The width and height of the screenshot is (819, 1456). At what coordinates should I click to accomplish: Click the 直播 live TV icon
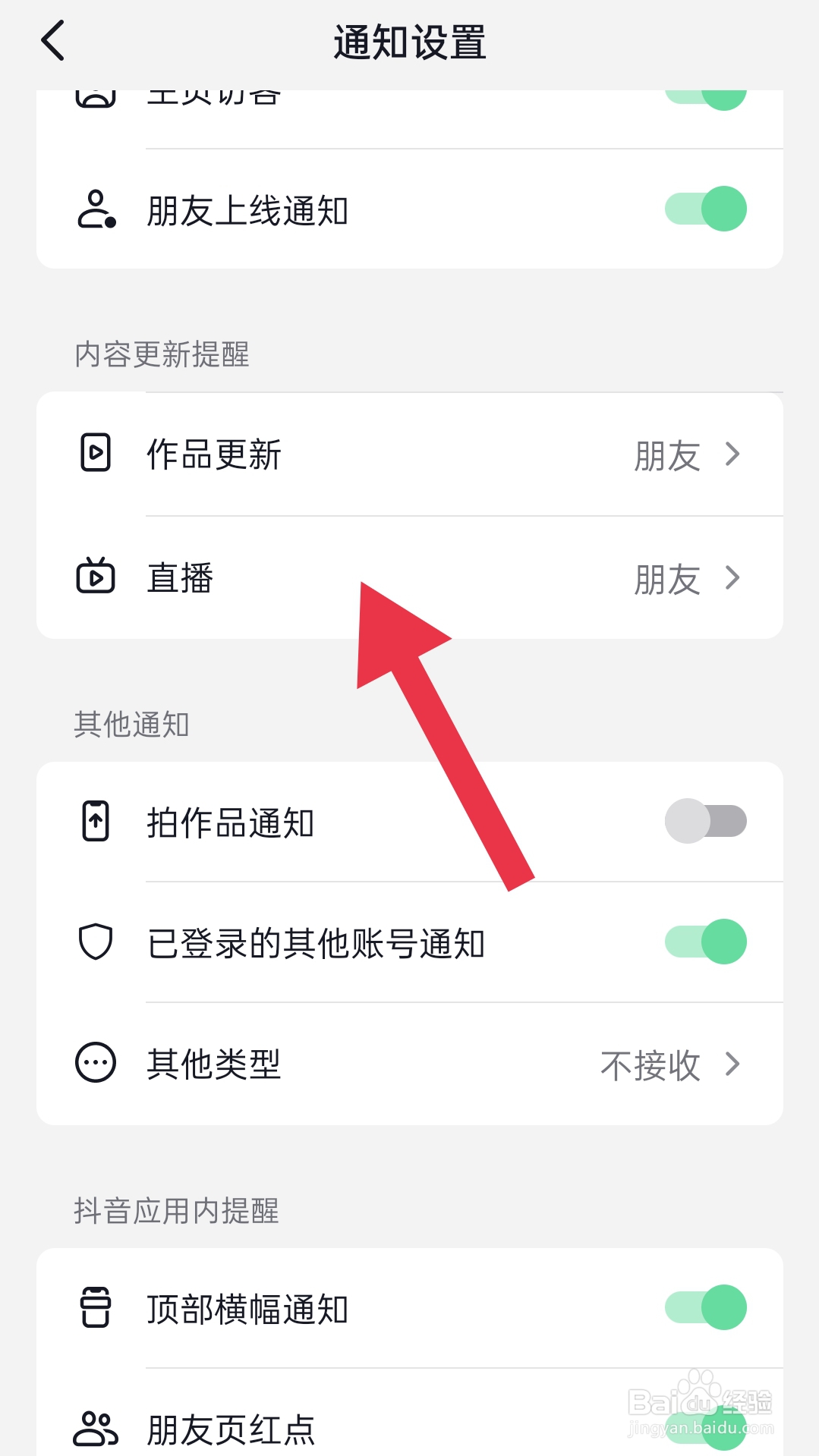[94, 577]
